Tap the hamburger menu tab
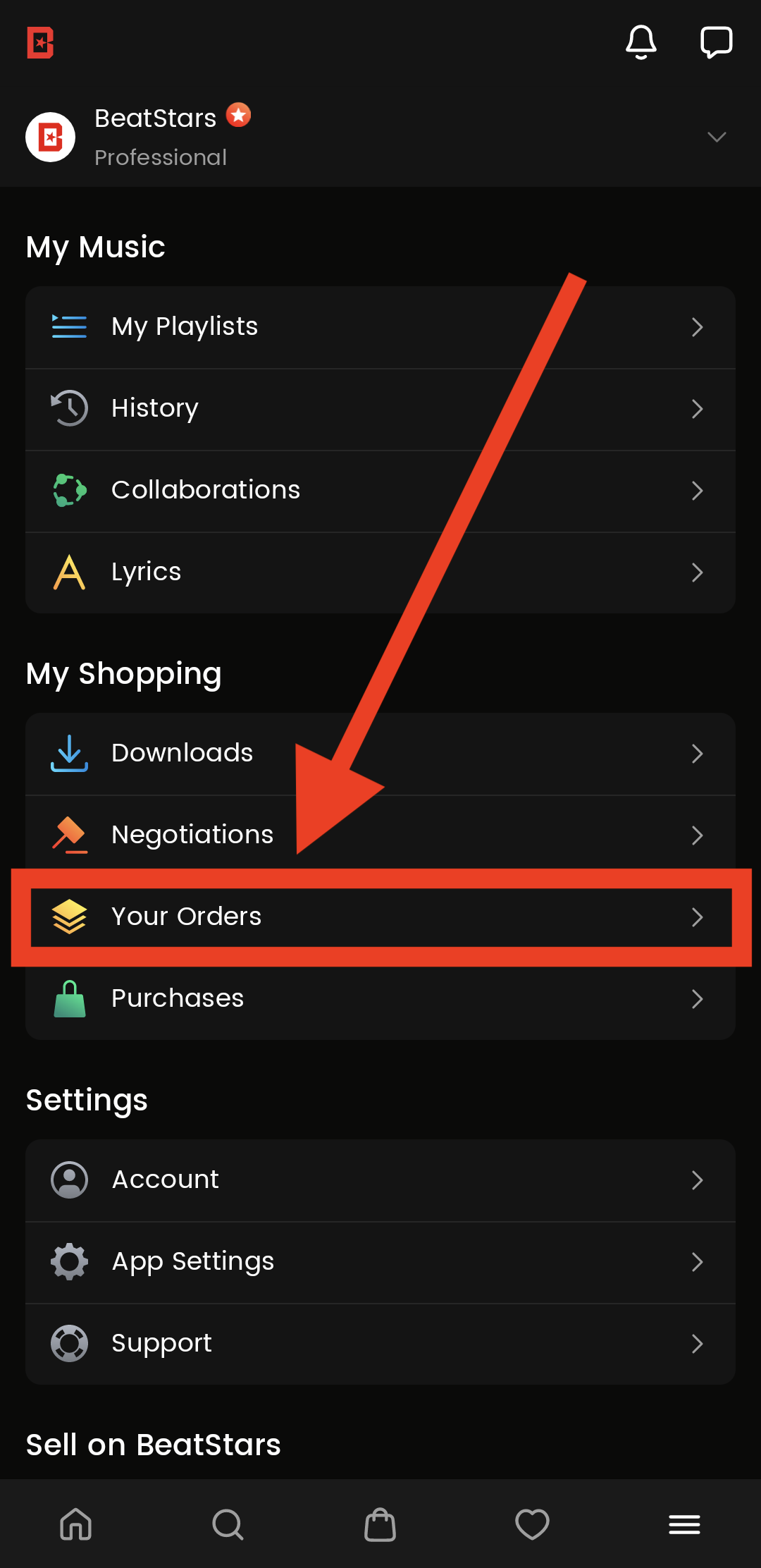This screenshot has height=1568, width=761. [x=684, y=1524]
